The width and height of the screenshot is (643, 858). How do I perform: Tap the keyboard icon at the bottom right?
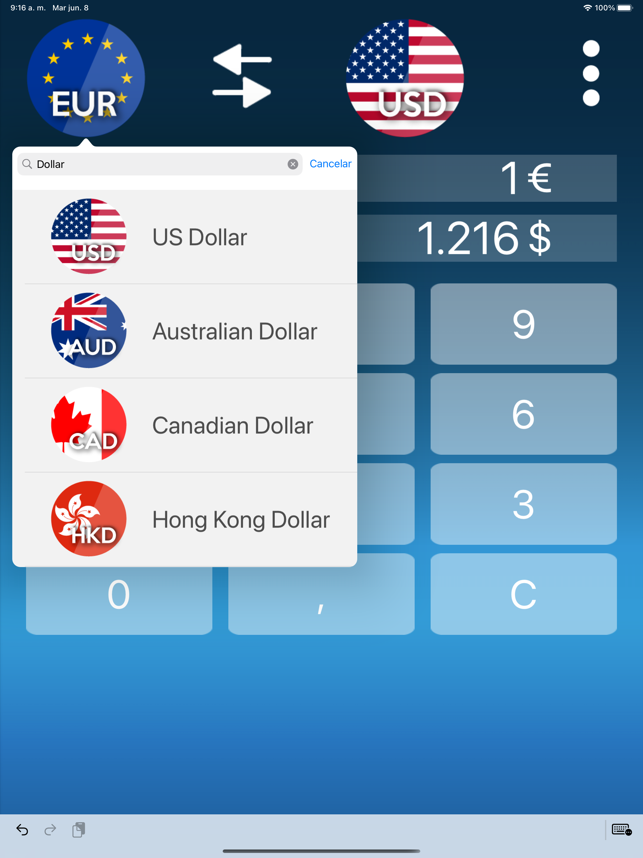[x=621, y=830]
